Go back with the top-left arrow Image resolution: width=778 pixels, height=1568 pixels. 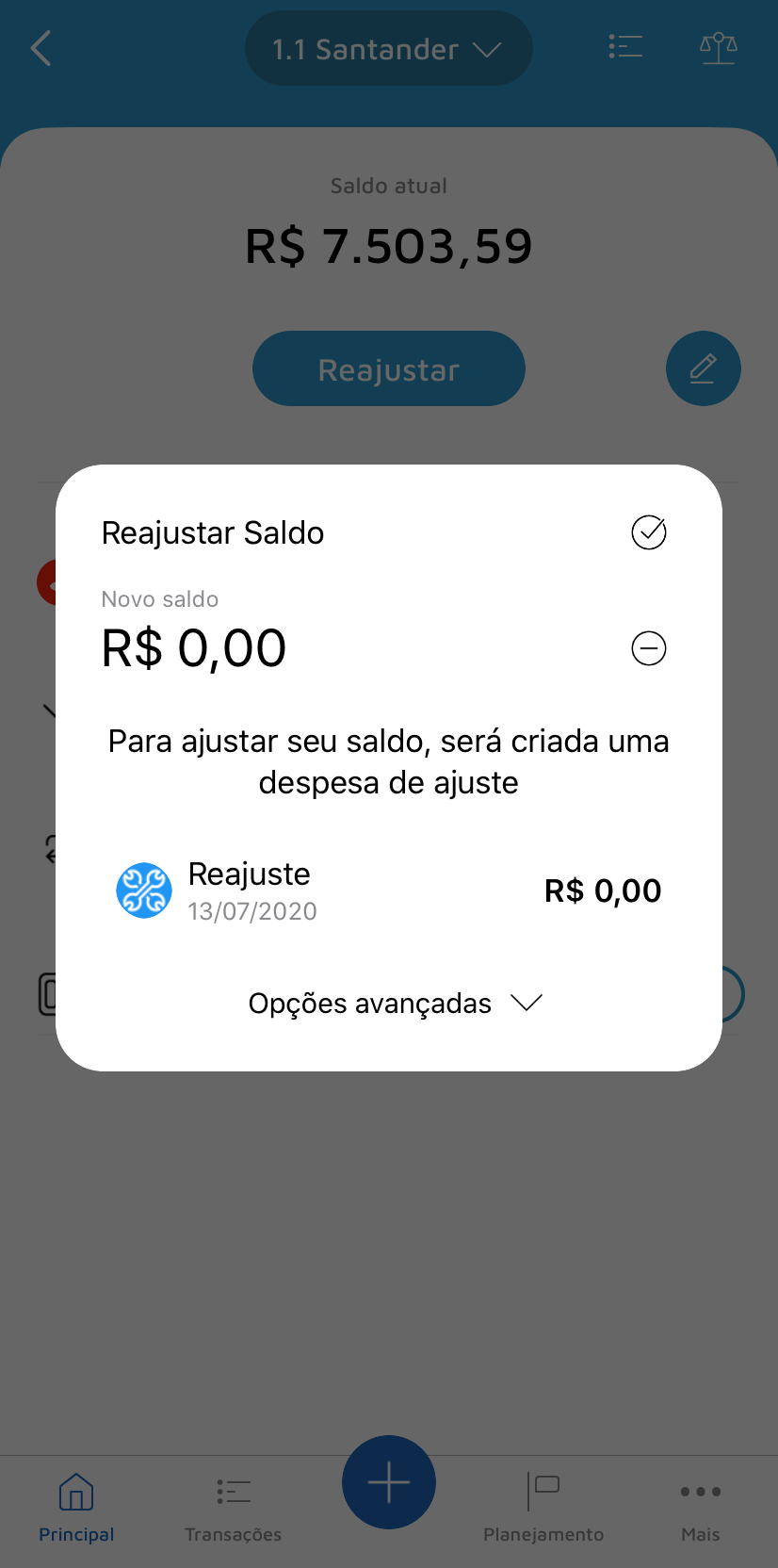41,48
